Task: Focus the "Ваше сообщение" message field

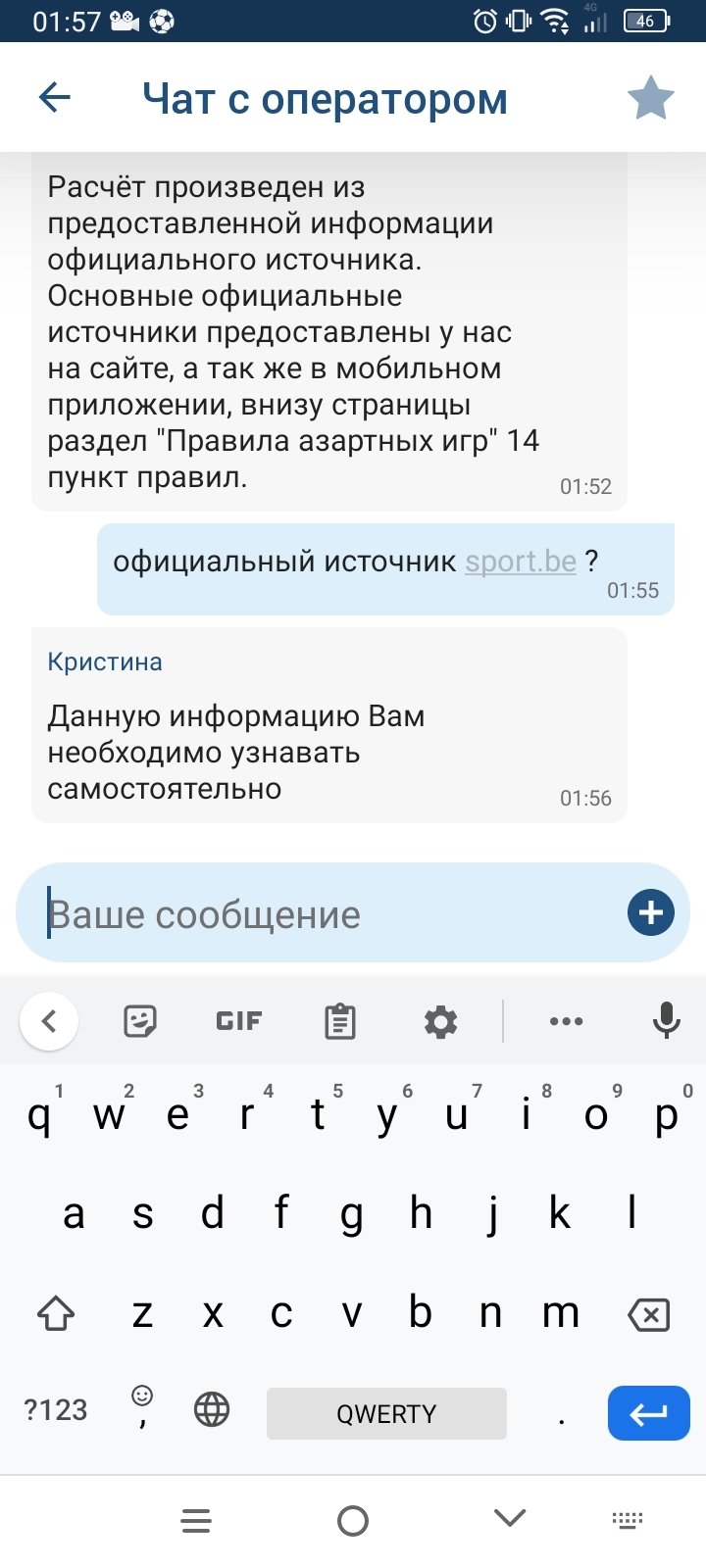Action: pos(324,914)
